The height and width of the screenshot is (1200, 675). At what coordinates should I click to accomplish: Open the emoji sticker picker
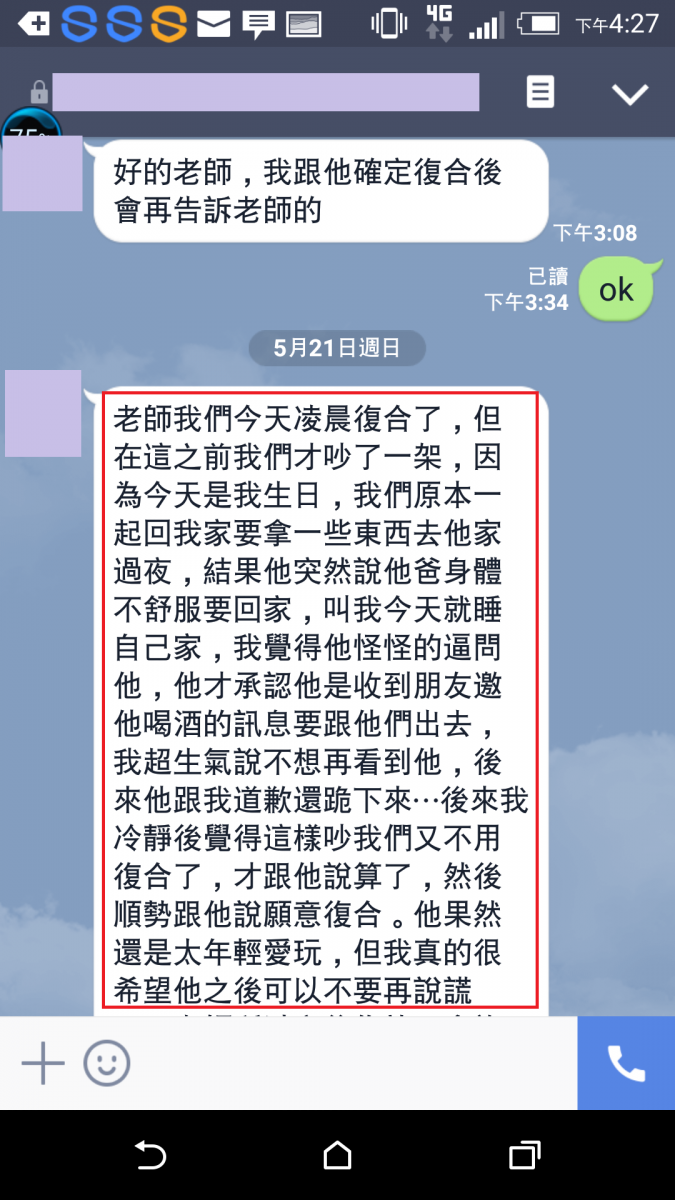pos(107,1063)
